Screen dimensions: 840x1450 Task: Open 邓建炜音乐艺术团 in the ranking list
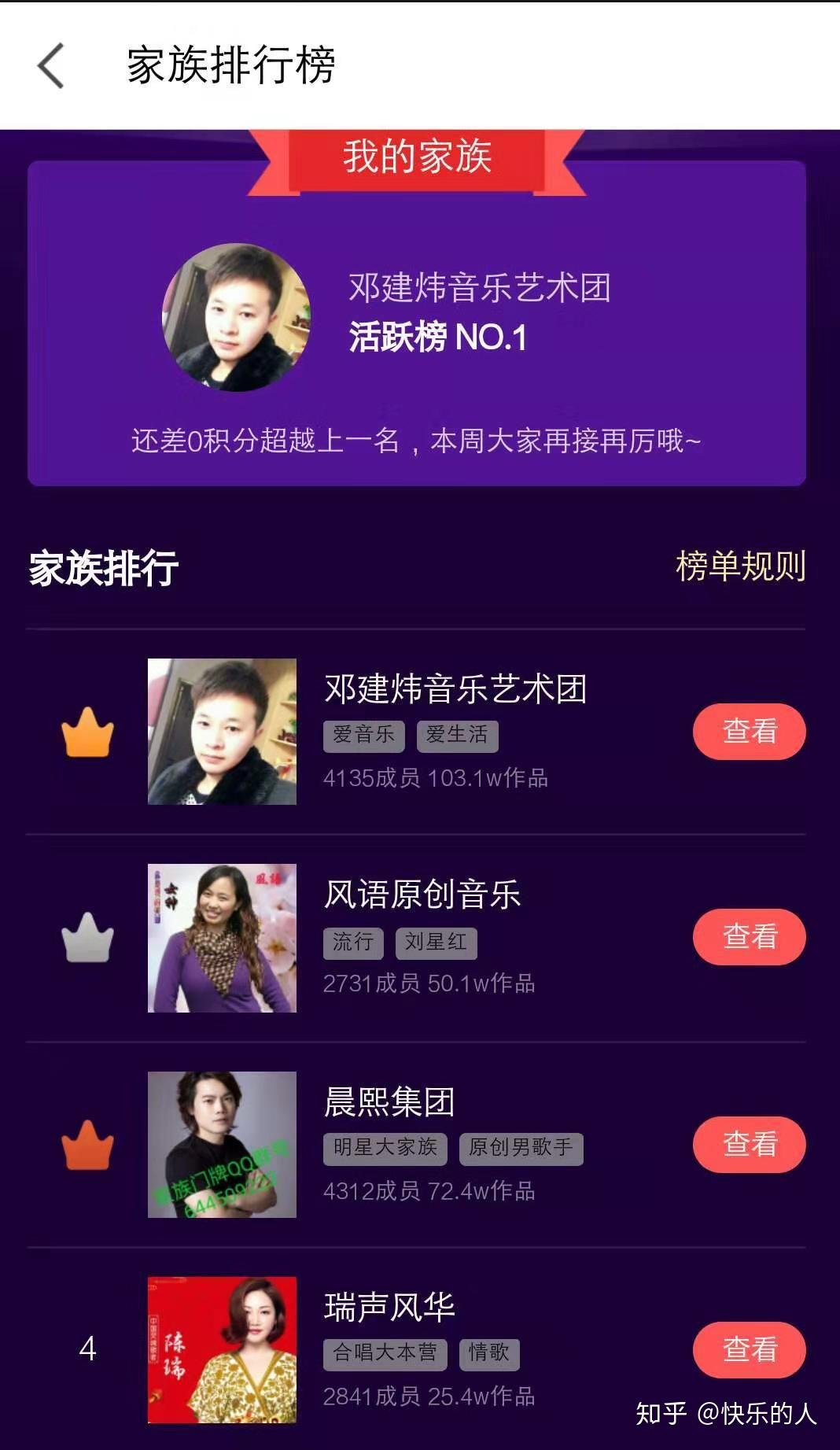455,689
